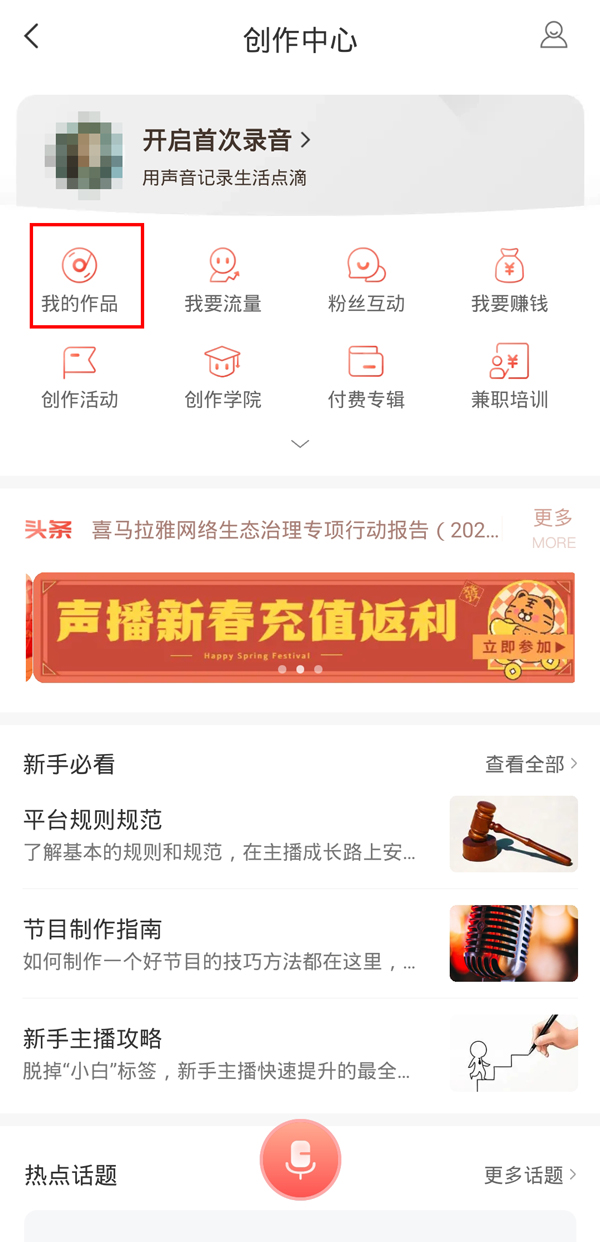Open the user profile icon
Viewport: 600px width, 1242px height.
pos(553,36)
